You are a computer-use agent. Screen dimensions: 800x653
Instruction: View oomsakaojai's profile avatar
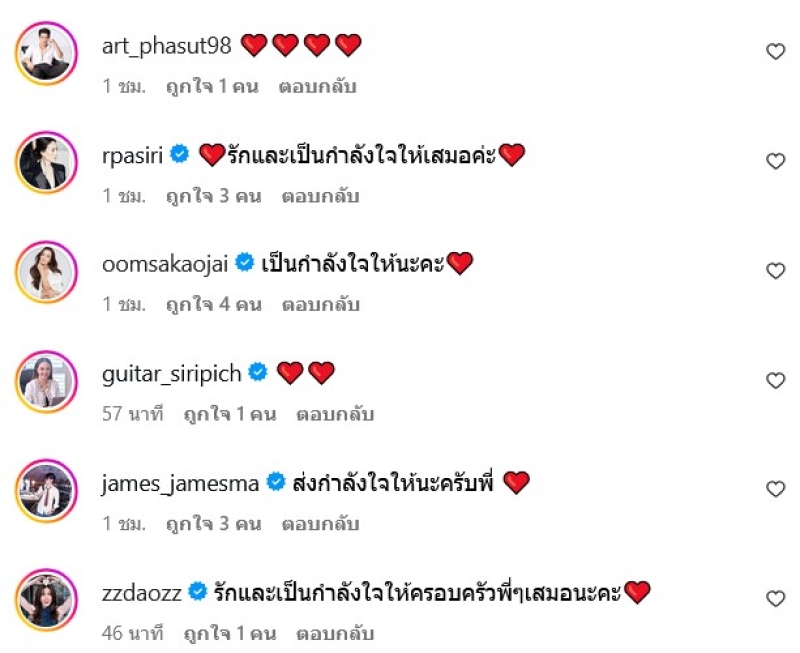point(46,271)
